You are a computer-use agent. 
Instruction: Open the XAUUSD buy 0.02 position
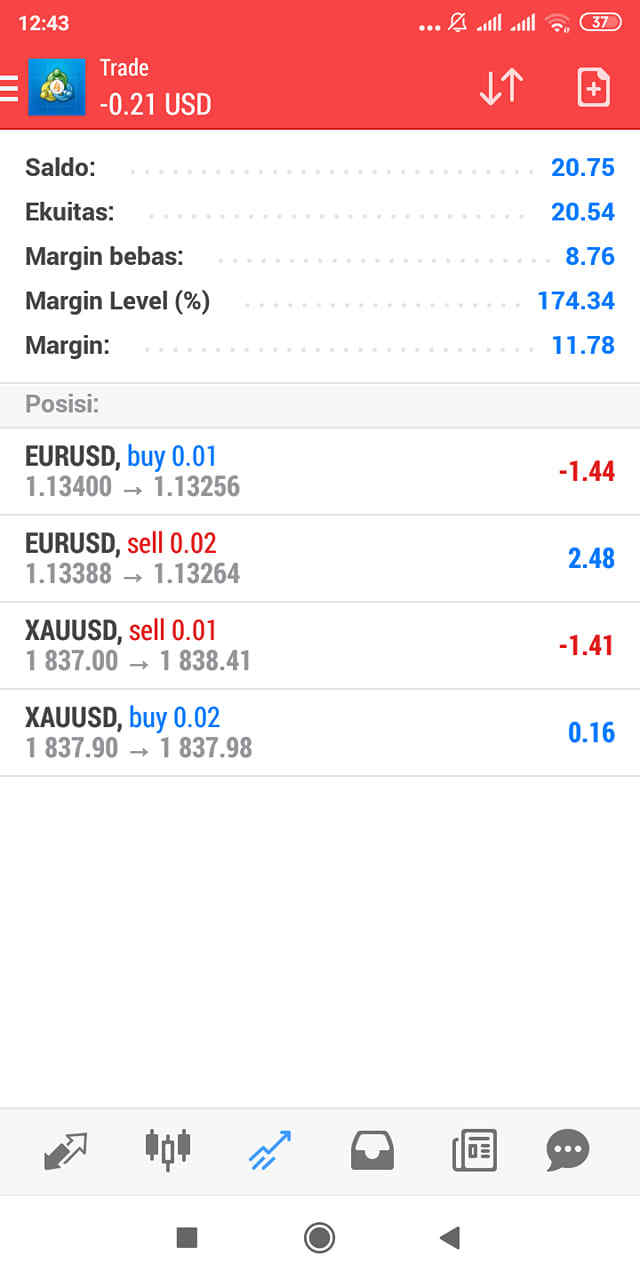(320, 733)
